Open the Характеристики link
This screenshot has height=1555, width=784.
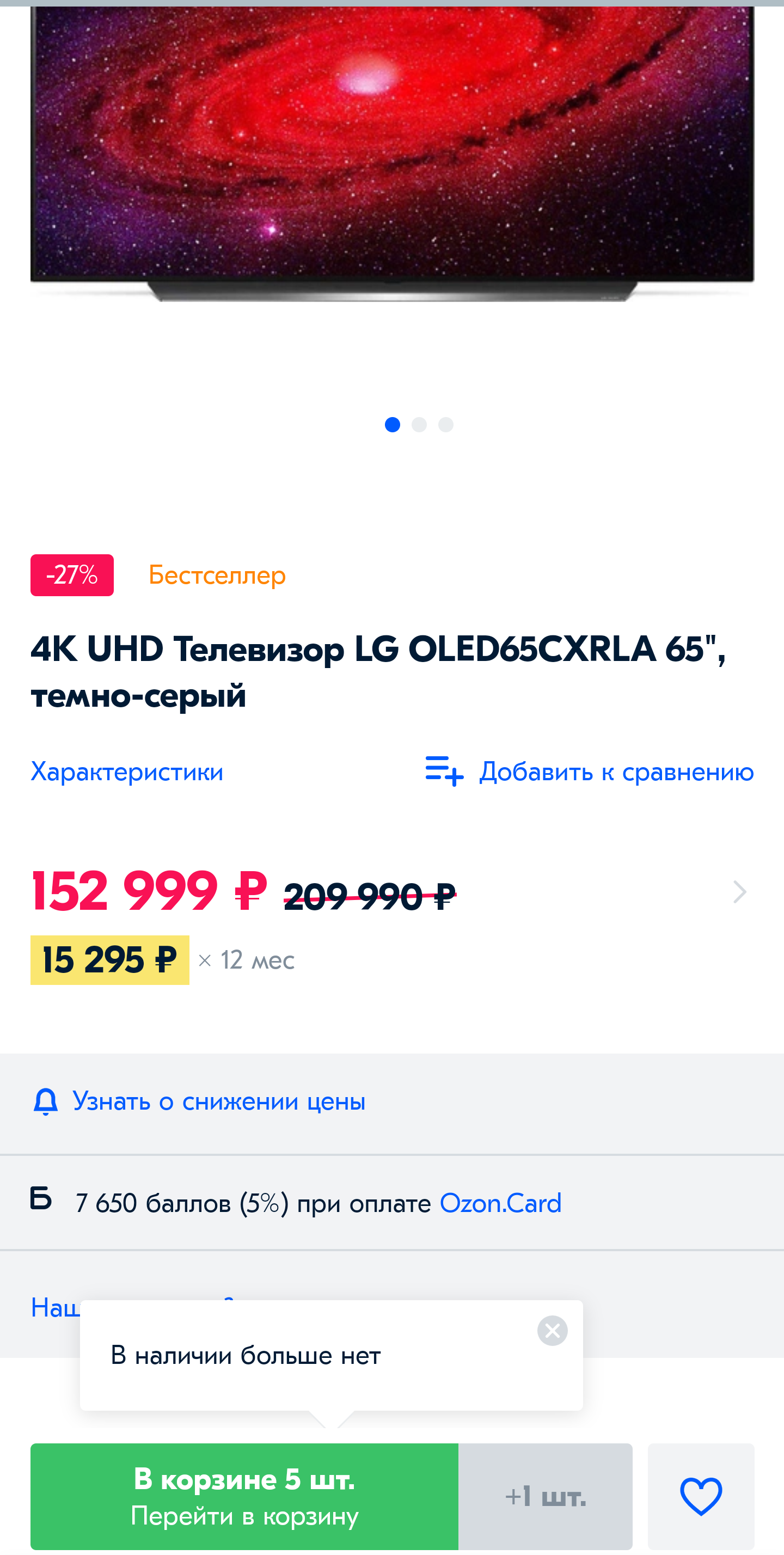[127, 772]
